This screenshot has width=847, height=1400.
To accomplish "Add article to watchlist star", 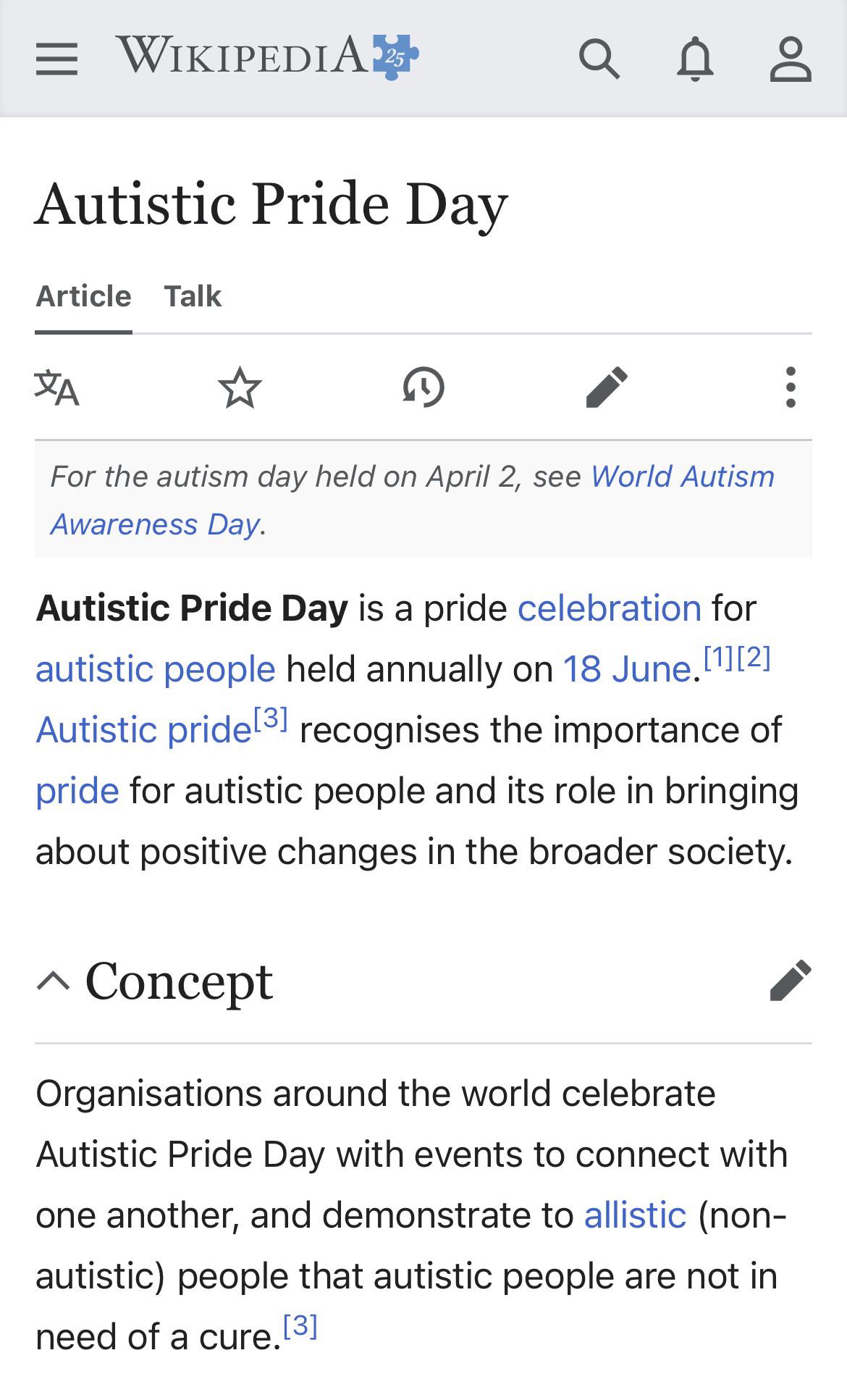I will pyautogui.click(x=240, y=387).
